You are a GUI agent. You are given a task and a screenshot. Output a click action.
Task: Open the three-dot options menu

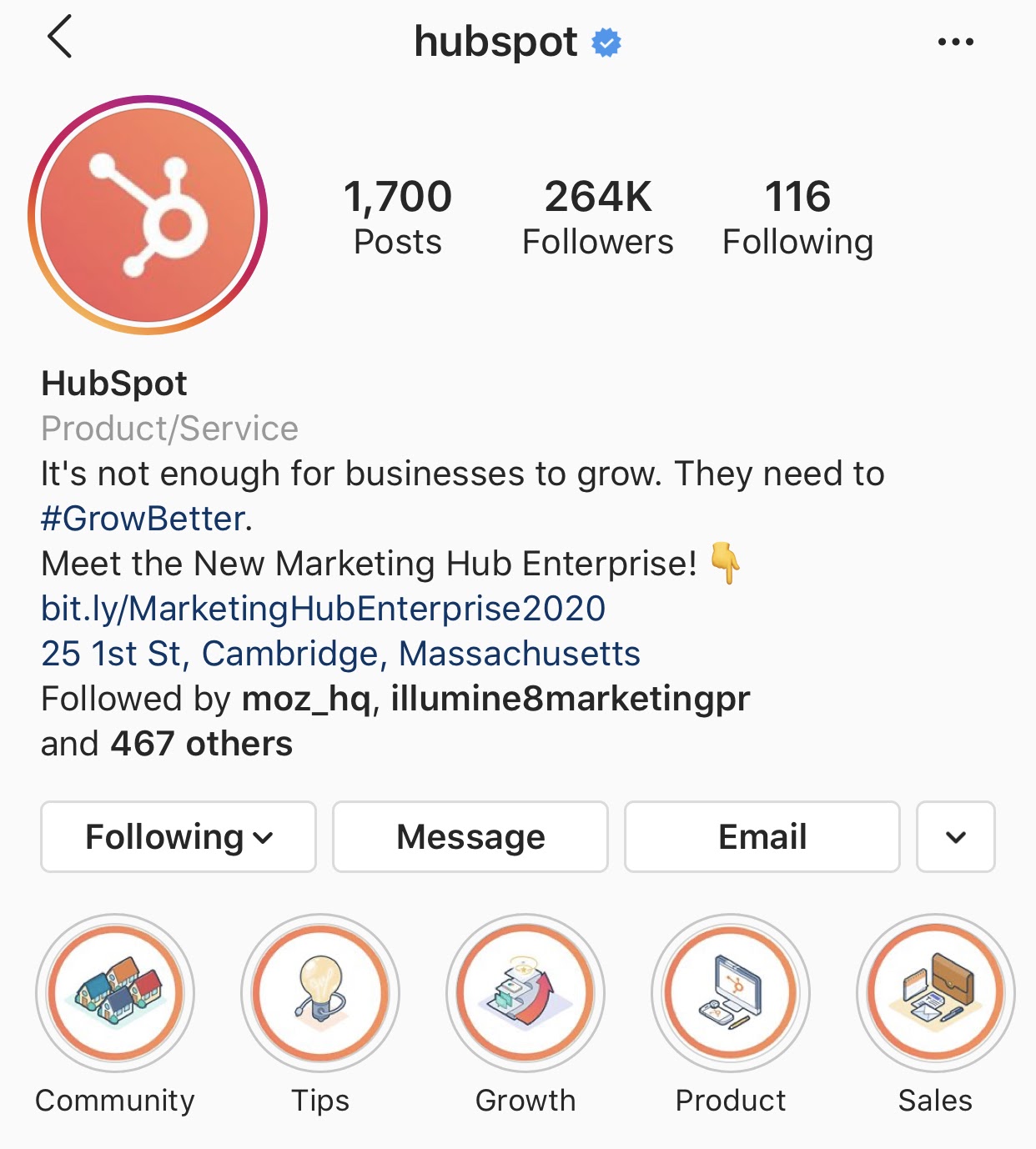[955, 42]
